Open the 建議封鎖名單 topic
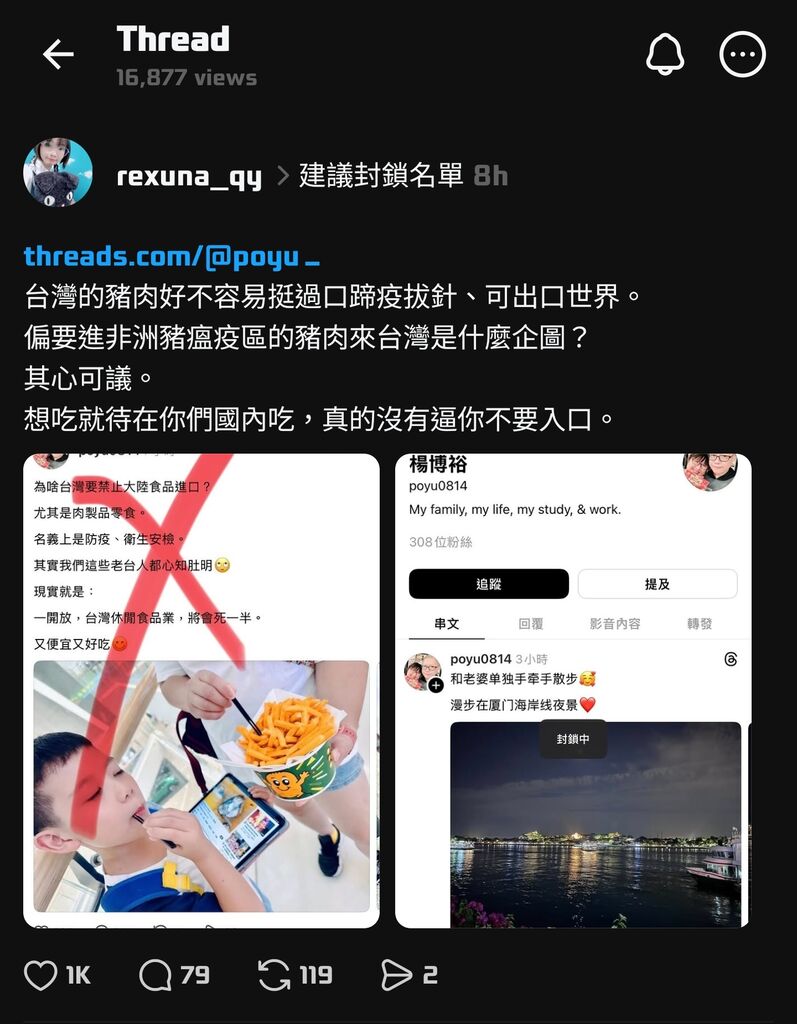This screenshot has height=1024, width=797. [381, 176]
